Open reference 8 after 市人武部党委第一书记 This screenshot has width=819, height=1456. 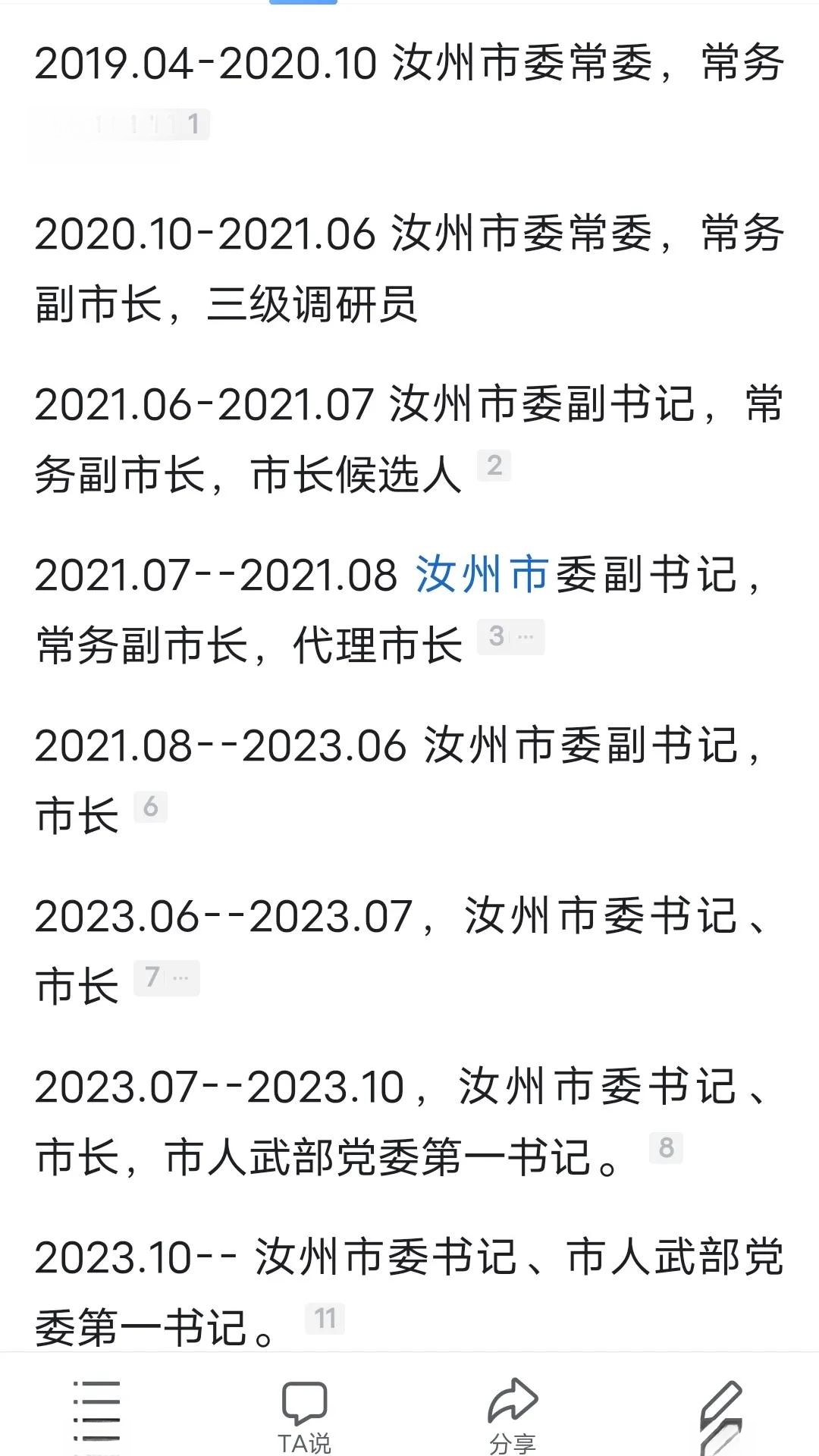[667, 1148]
